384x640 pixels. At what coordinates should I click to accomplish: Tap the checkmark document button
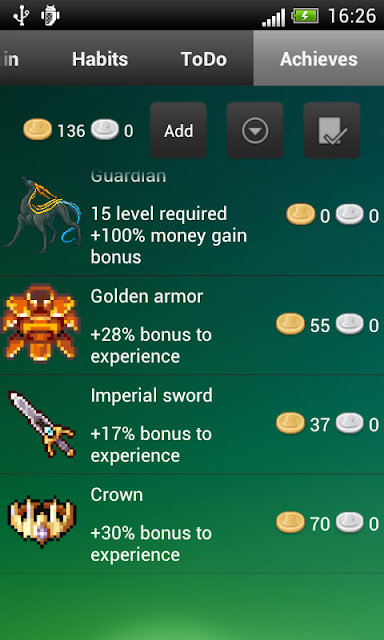[x=332, y=131]
